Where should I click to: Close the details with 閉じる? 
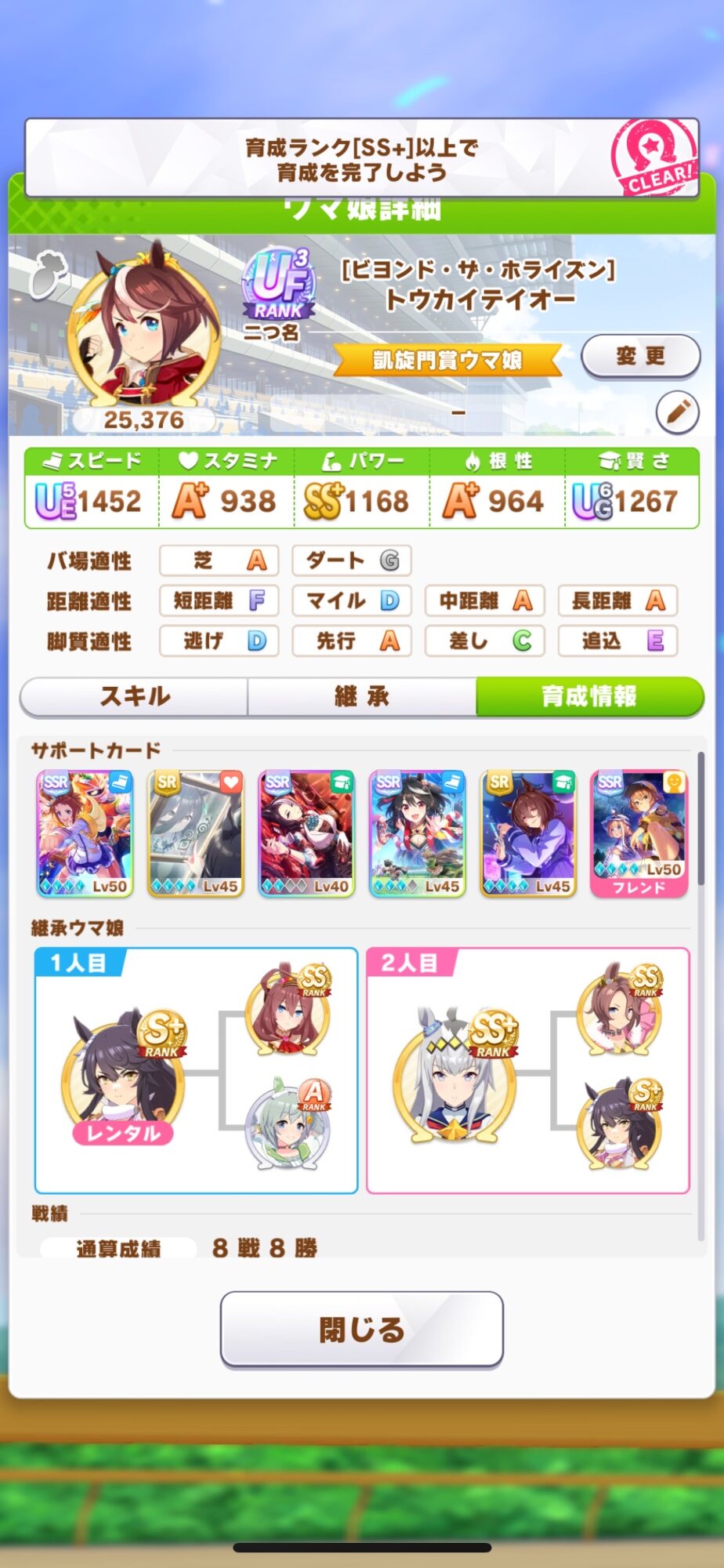[361, 1329]
